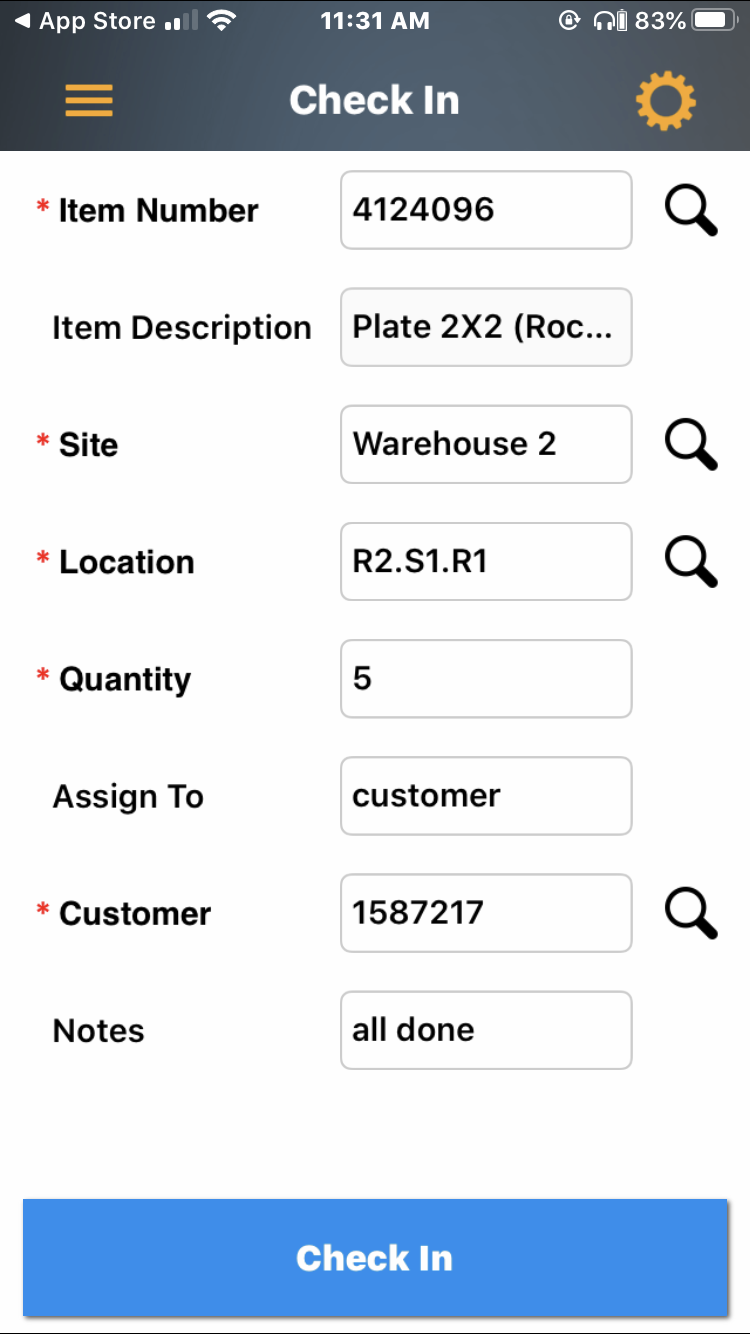Search for a customer
750x1334 pixels.
point(691,913)
